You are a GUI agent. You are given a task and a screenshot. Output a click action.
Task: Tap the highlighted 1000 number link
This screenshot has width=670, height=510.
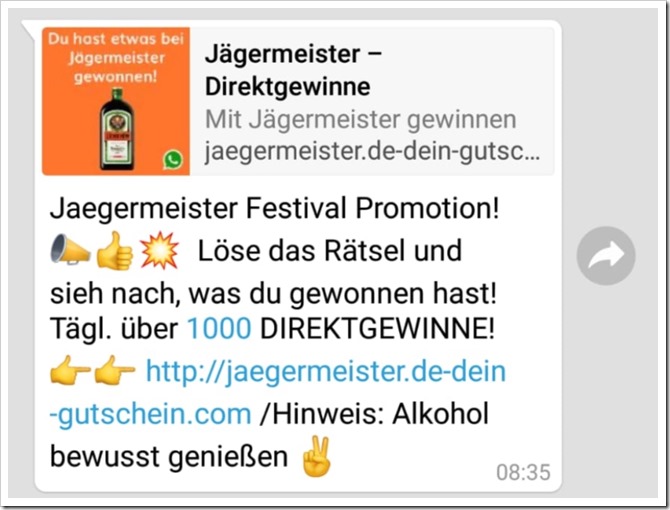(x=219, y=327)
